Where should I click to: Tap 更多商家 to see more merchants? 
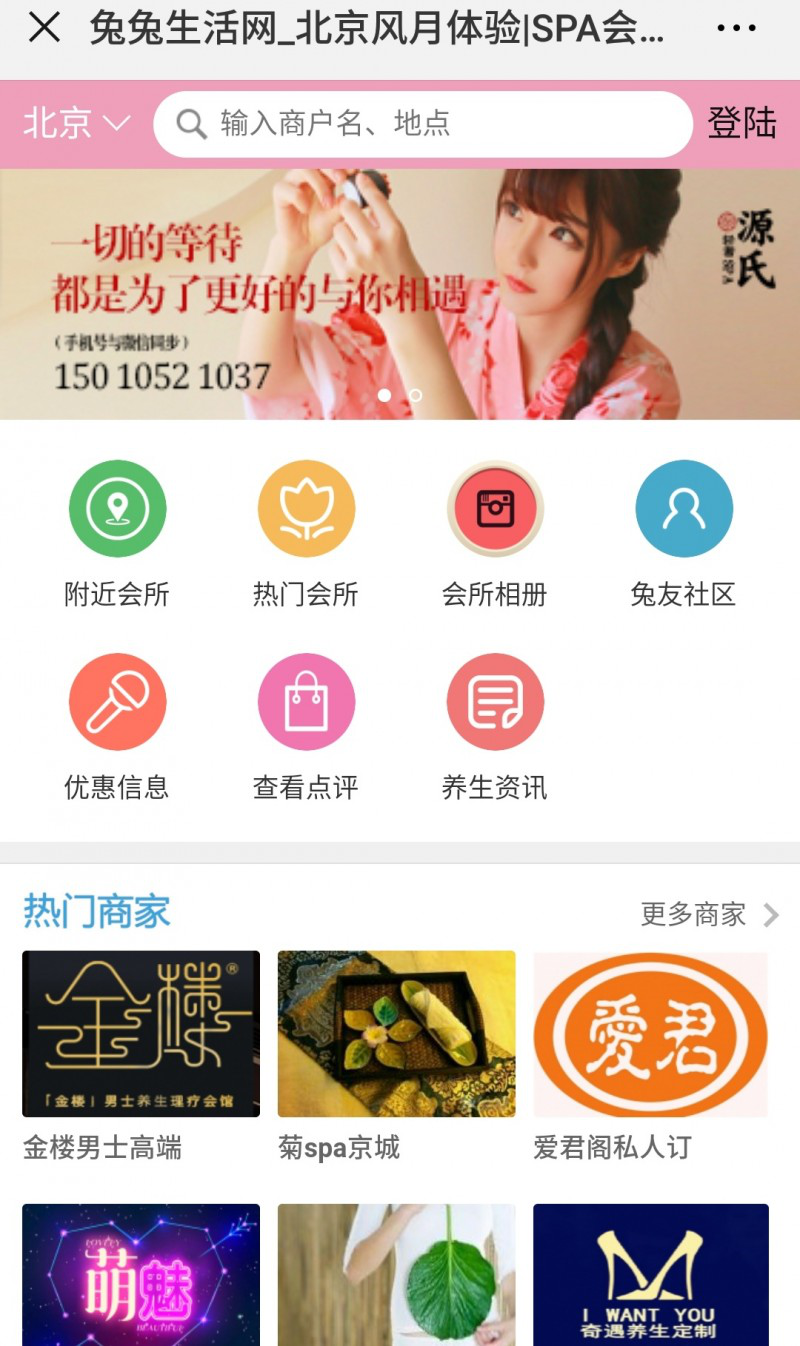pyautogui.click(x=710, y=914)
